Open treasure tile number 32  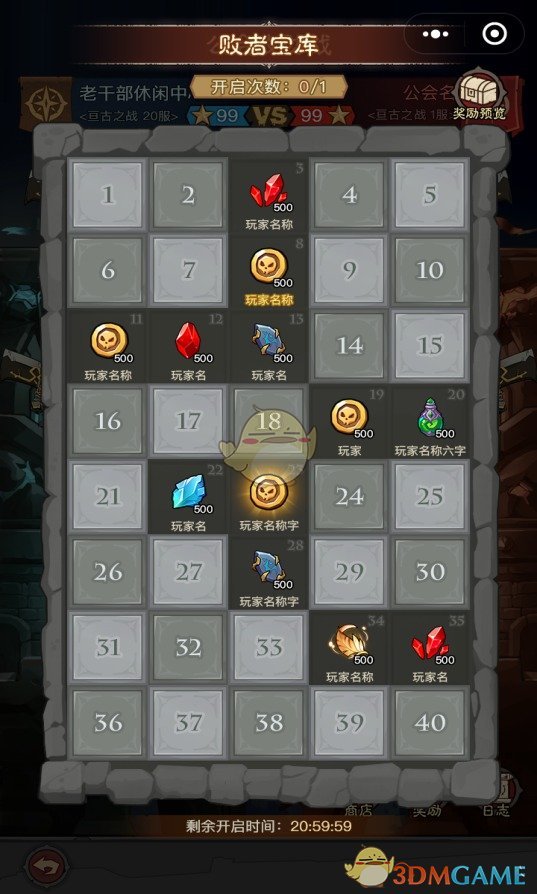188,647
